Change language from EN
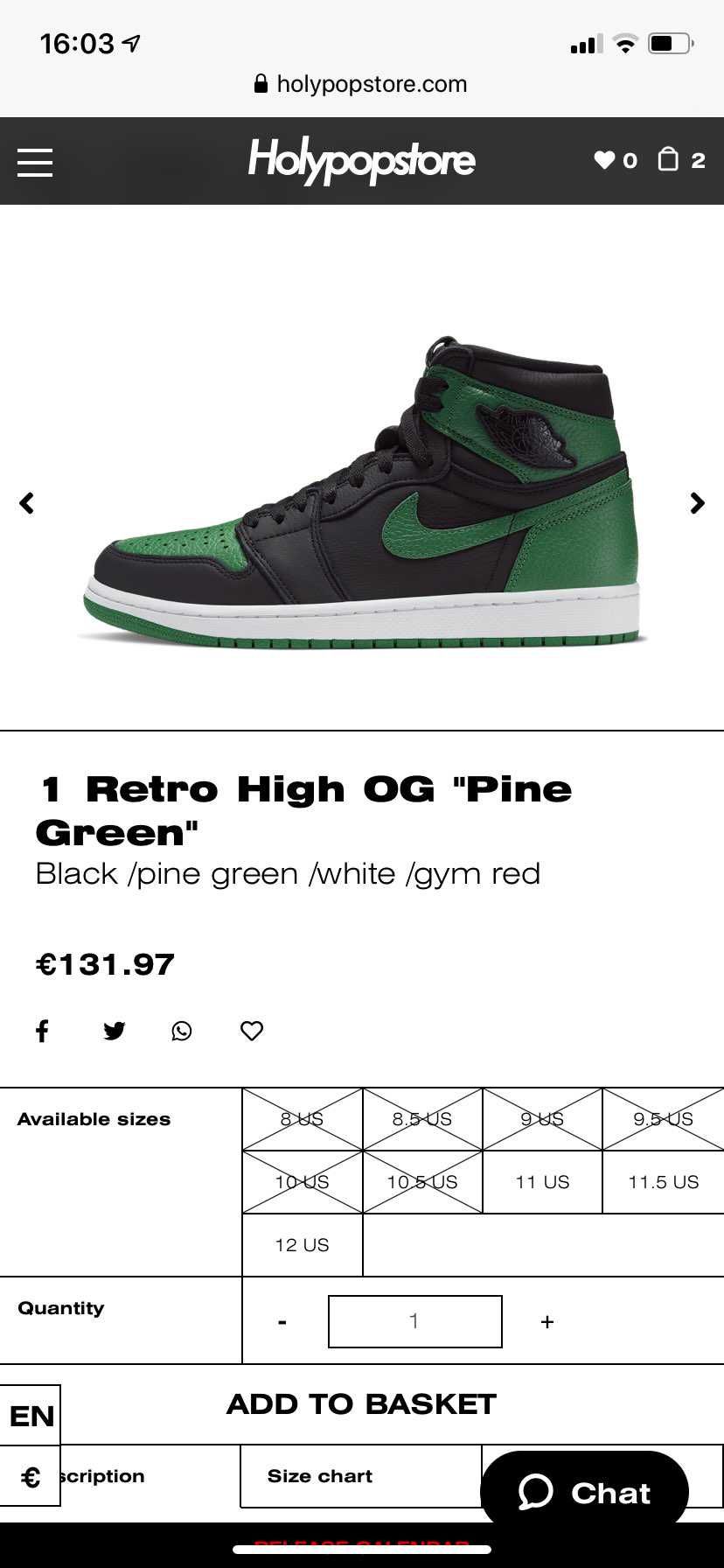724x1568 pixels. click(x=31, y=1415)
